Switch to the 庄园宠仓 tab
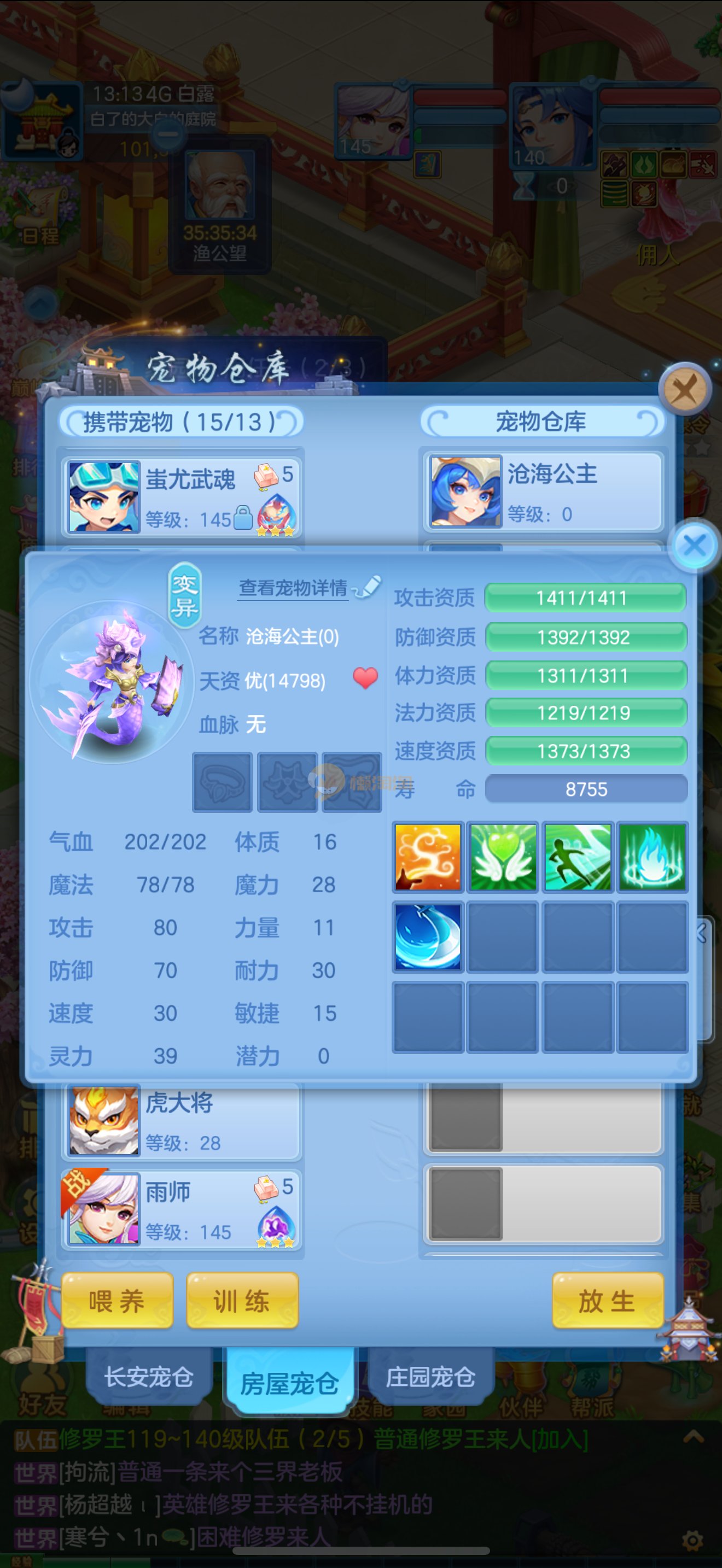Viewport: 722px width, 1568px height. point(430,1377)
